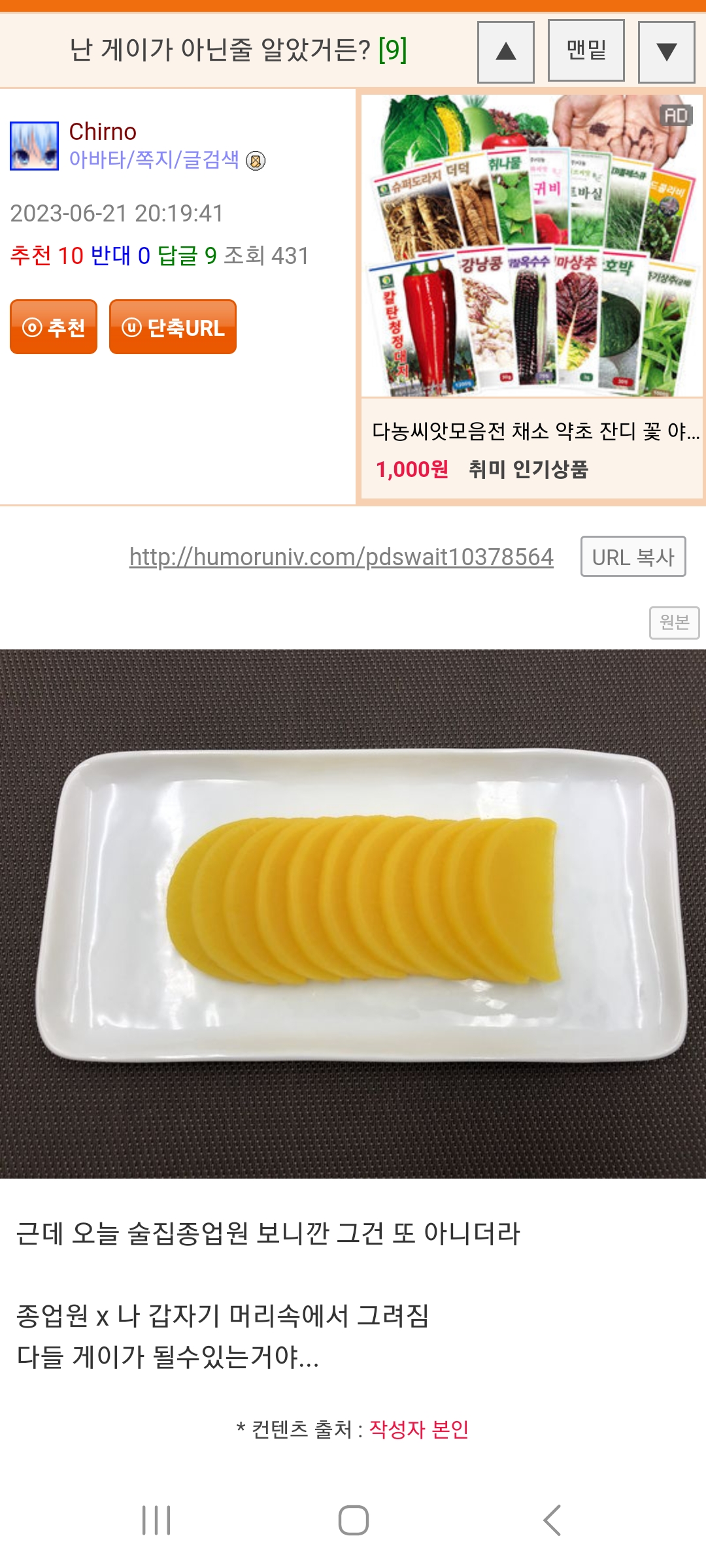The image size is (706, 1568).
Task: Open 아바타/쪽지/글검색 user menu
Action: pos(154,159)
